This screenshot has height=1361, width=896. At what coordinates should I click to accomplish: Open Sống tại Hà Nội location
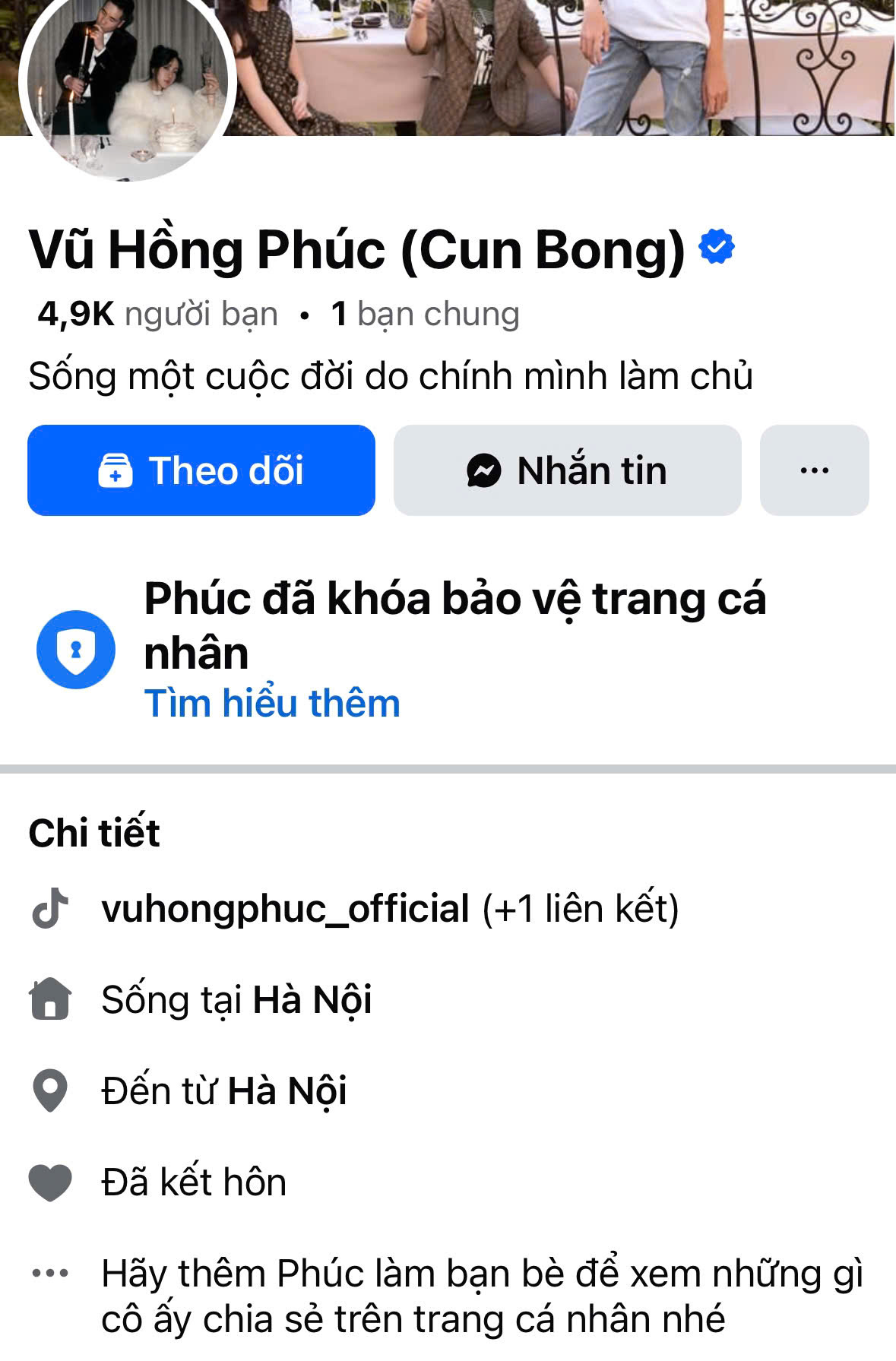point(312,1000)
